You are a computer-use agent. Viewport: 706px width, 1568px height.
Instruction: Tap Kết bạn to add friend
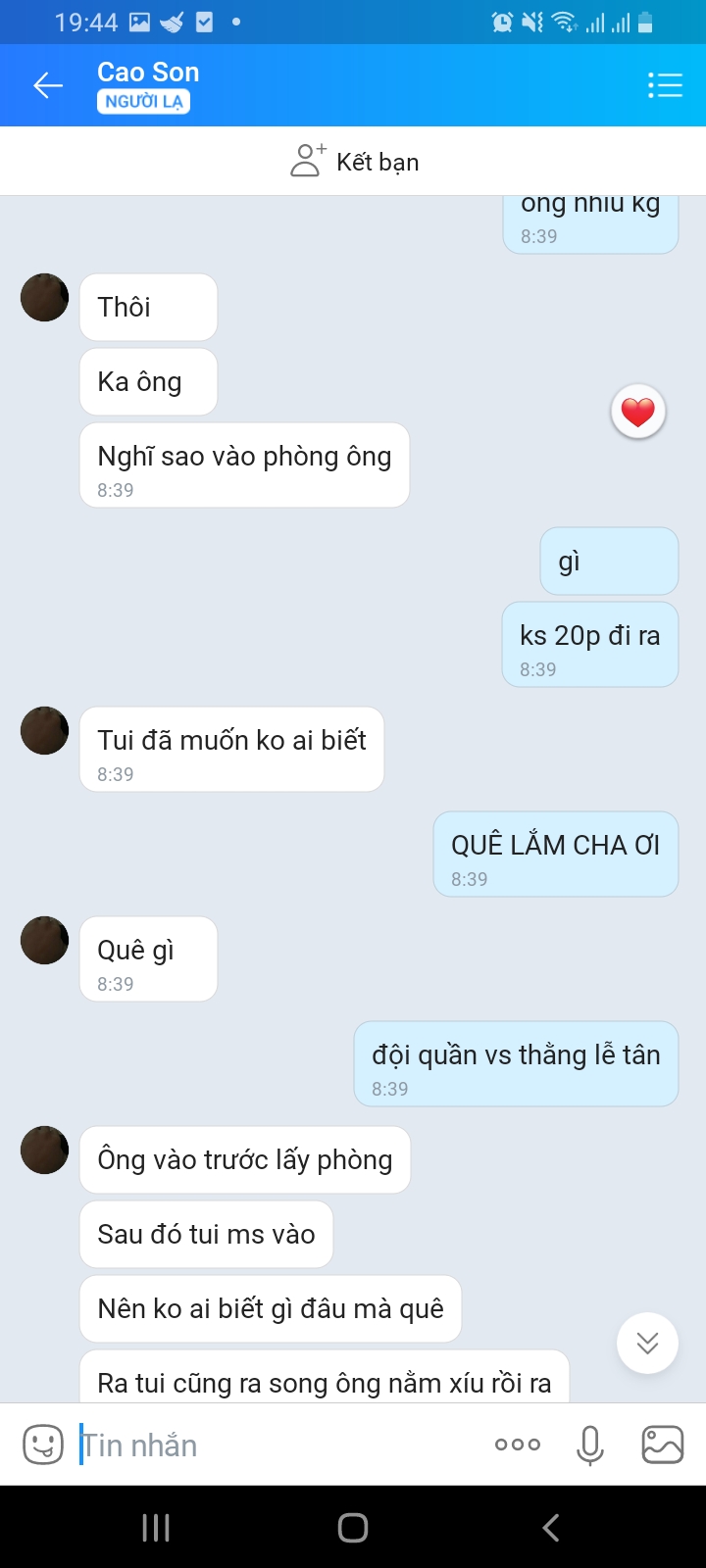tap(354, 161)
